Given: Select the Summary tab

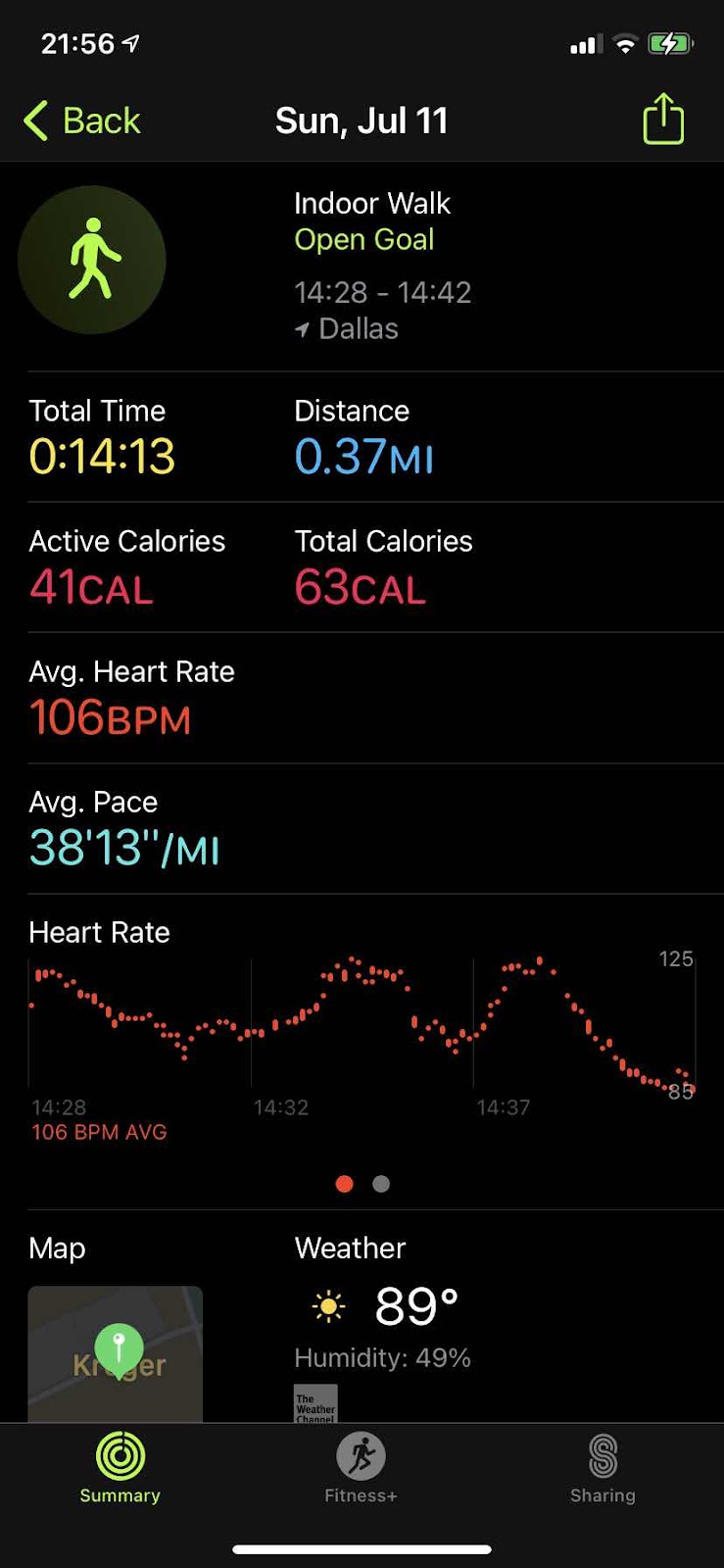Looking at the screenshot, I should 120,1468.
